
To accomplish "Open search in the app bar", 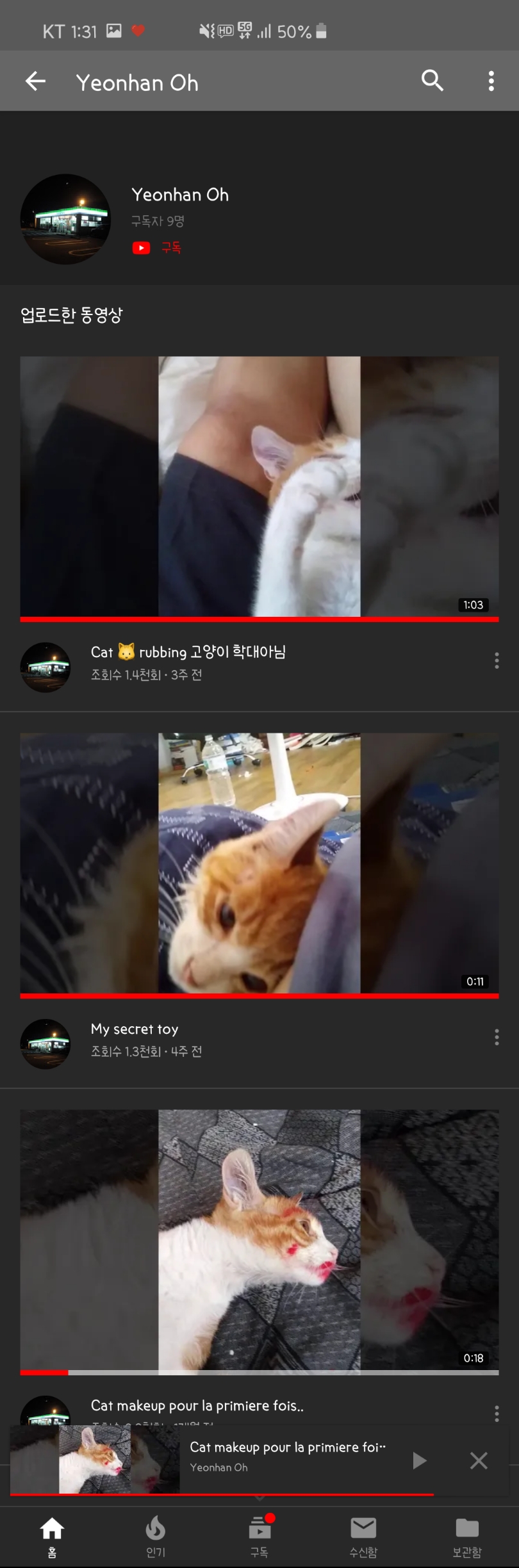I will coord(432,81).
